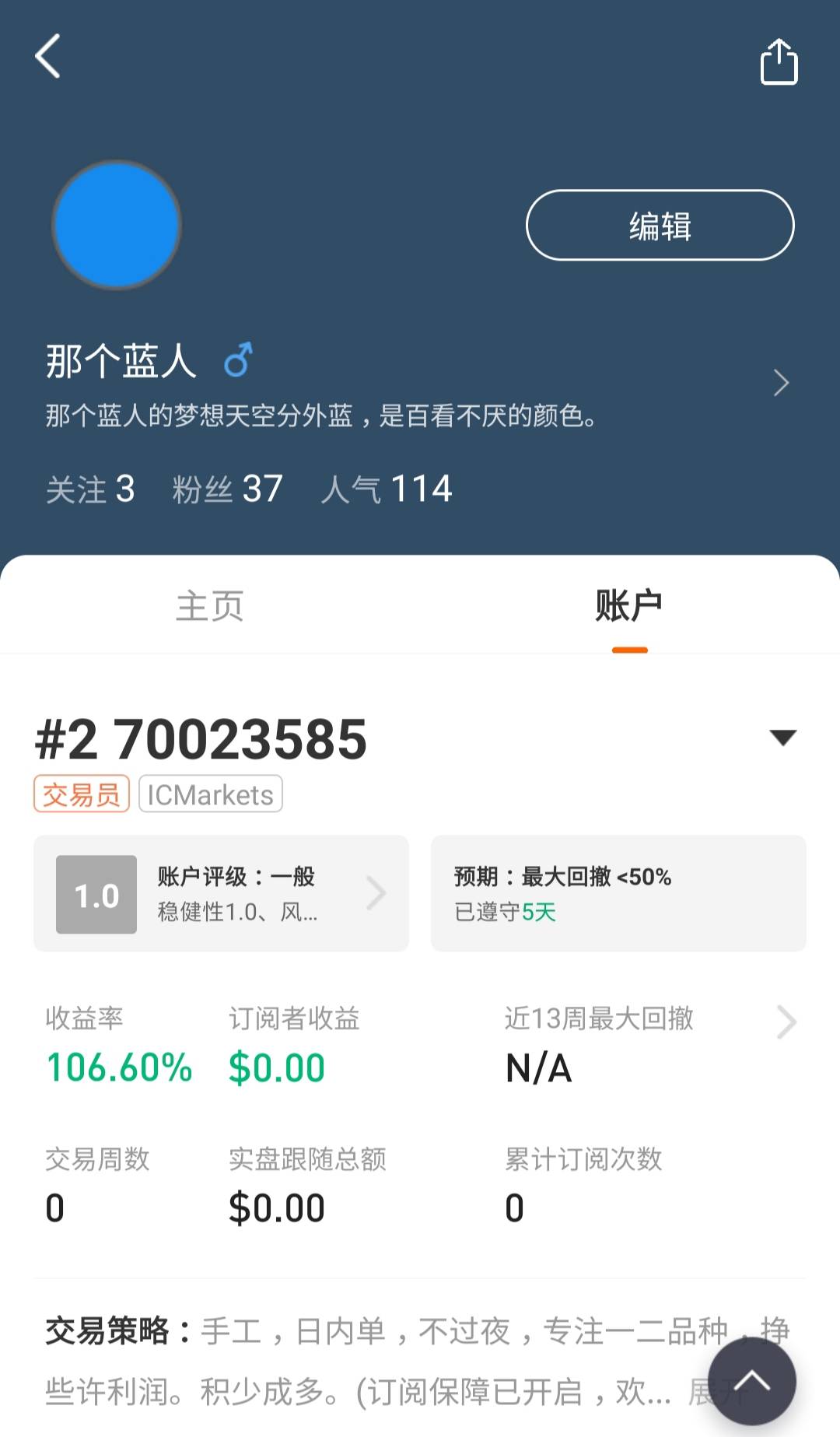
Task: Go back using the top-left arrow
Action: pos(48,56)
